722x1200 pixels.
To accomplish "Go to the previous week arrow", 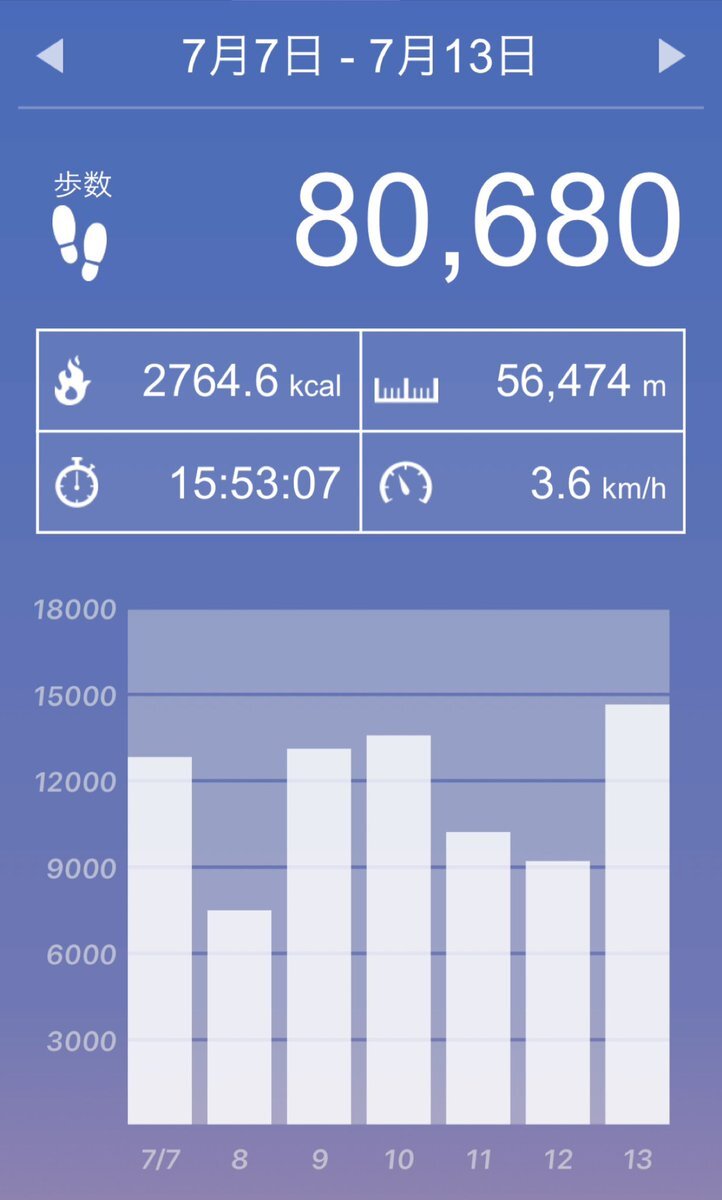I will click(x=50, y=57).
